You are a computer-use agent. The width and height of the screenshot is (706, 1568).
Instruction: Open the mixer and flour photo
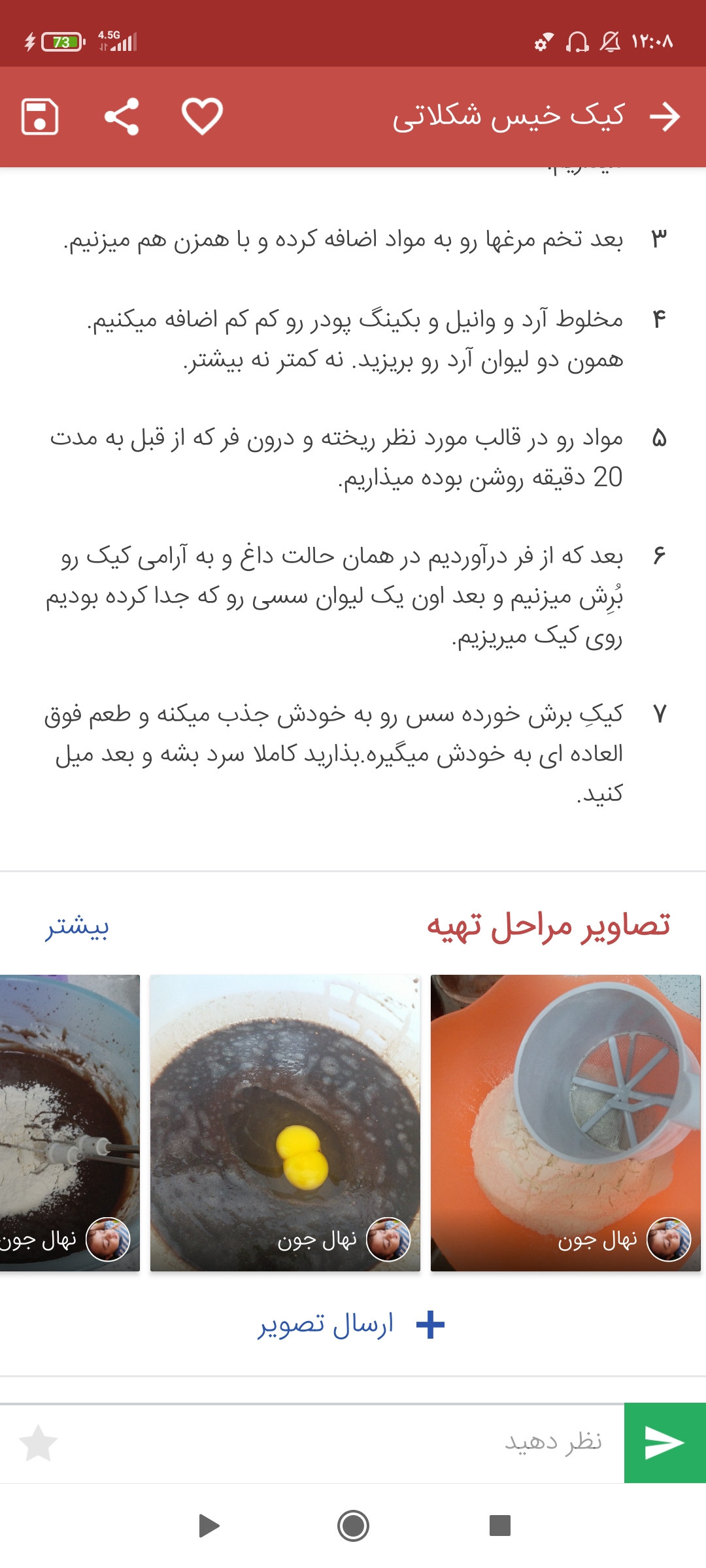(69, 1122)
